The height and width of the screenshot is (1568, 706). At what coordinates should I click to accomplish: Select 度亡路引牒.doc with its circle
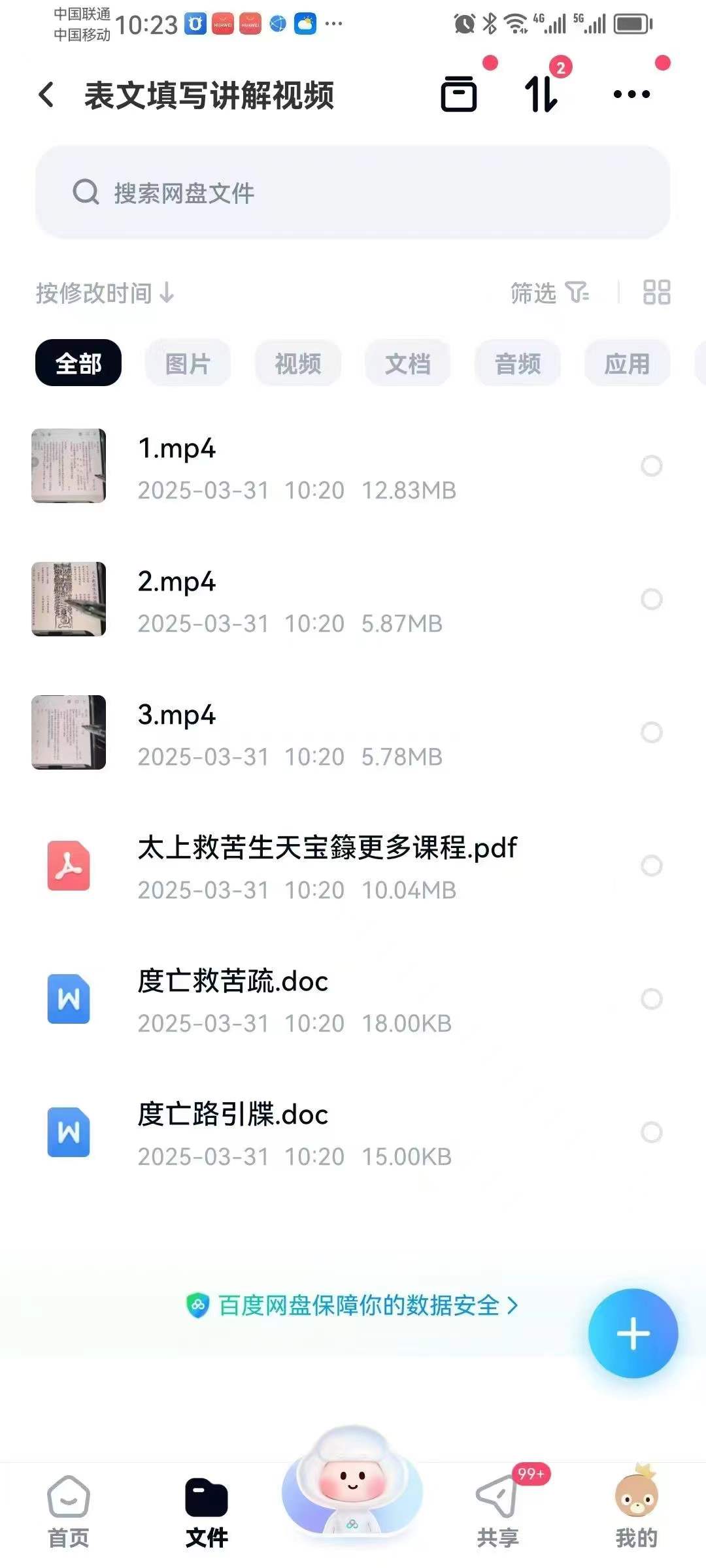coord(651,1132)
